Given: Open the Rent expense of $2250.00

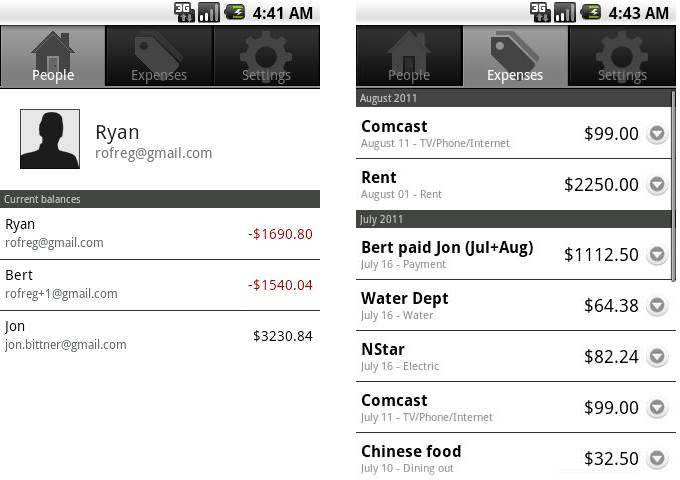Looking at the screenshot, I should coord(500,185).
